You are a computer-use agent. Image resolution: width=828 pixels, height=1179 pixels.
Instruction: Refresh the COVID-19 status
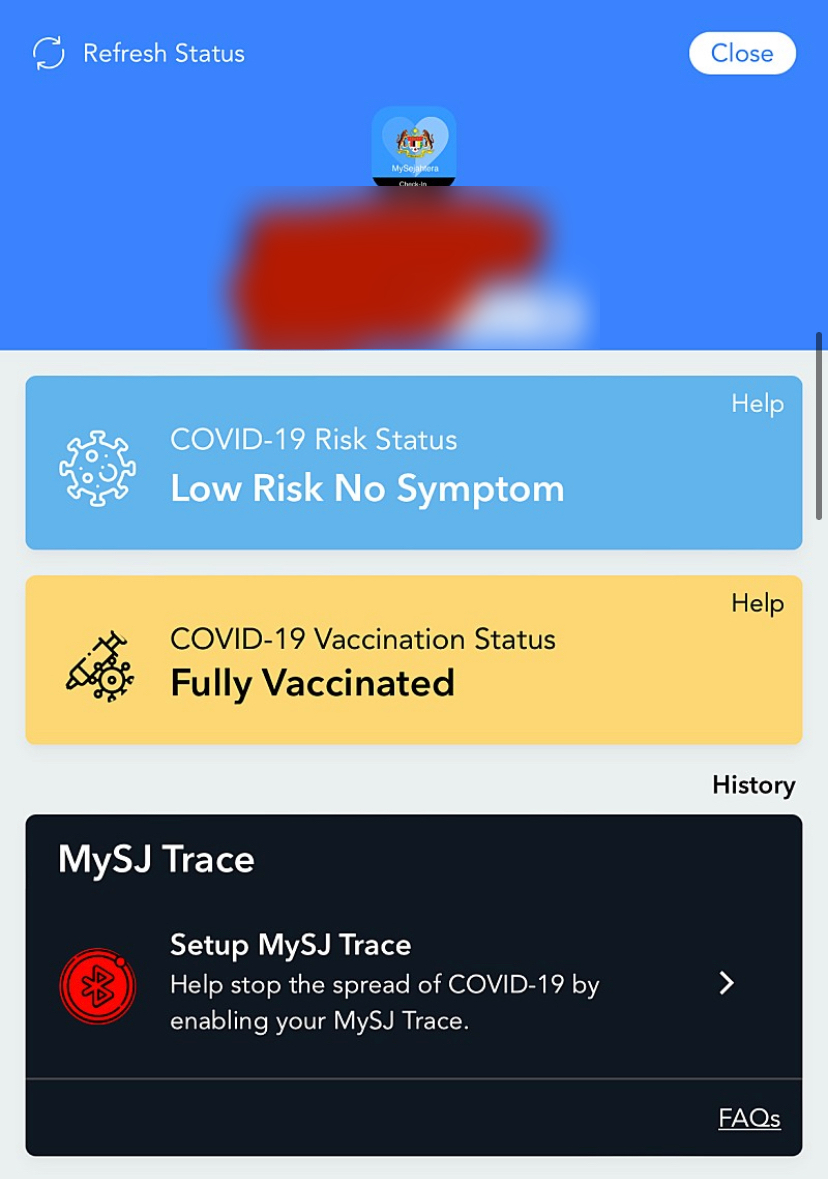point(140,53)
